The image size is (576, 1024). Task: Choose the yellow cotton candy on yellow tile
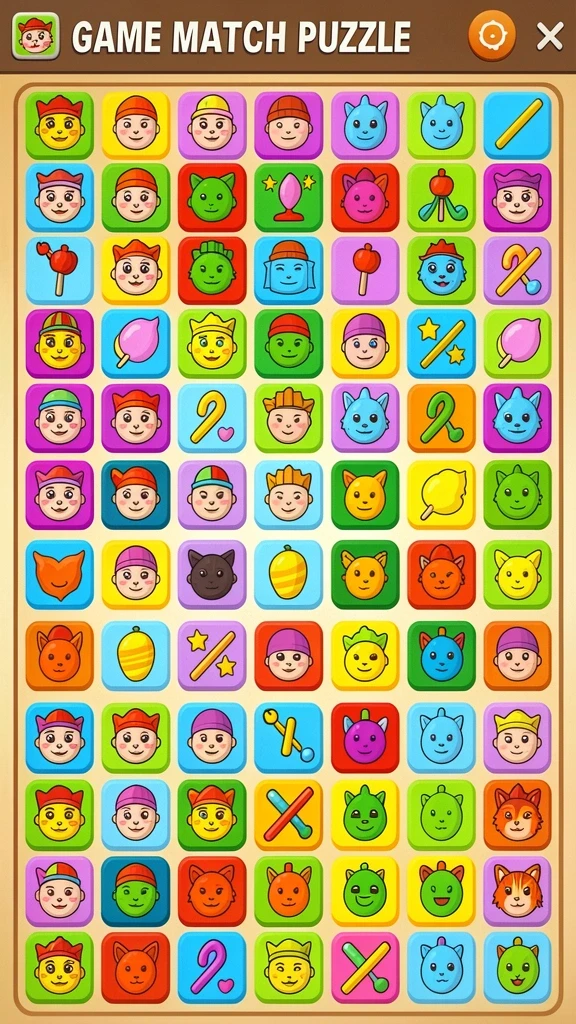(x=441, y=494)
